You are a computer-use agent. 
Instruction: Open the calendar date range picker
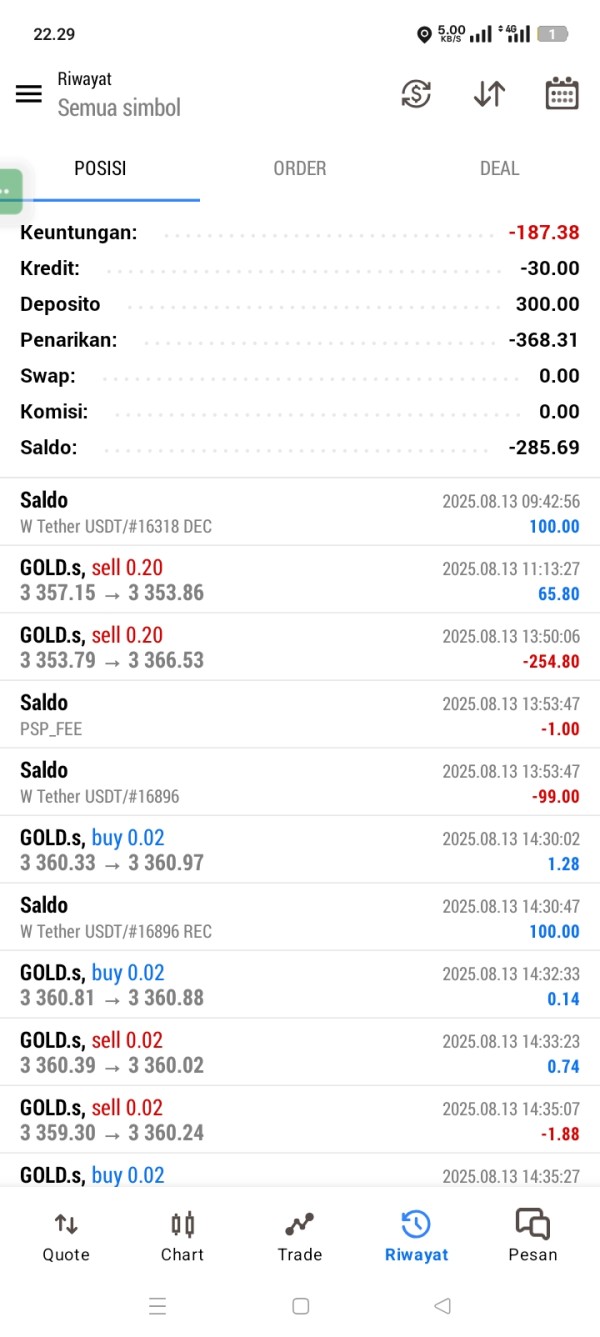point(562,94)
